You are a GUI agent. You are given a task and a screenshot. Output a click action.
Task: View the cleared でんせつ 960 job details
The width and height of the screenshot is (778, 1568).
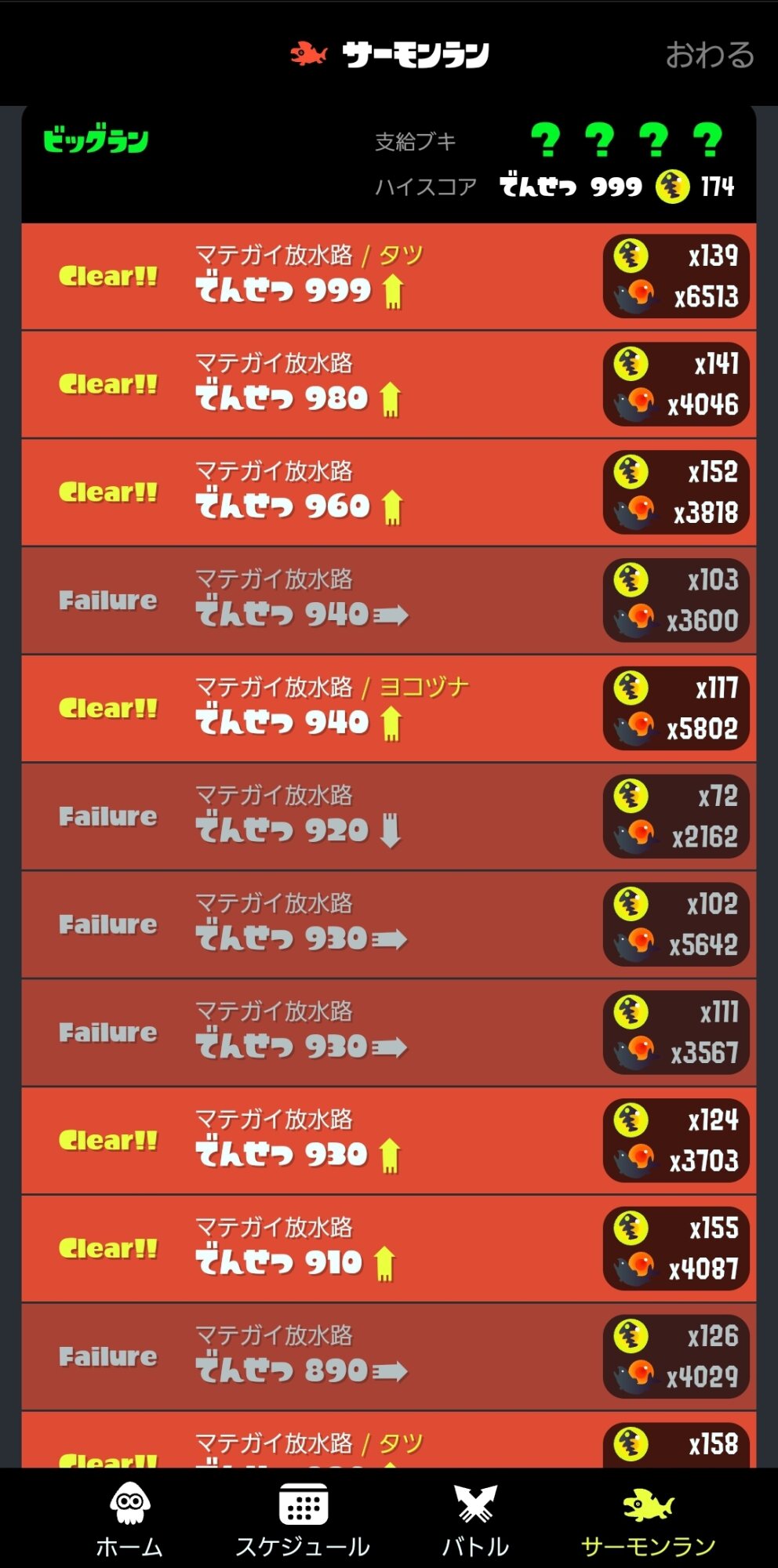coord(388,492)
